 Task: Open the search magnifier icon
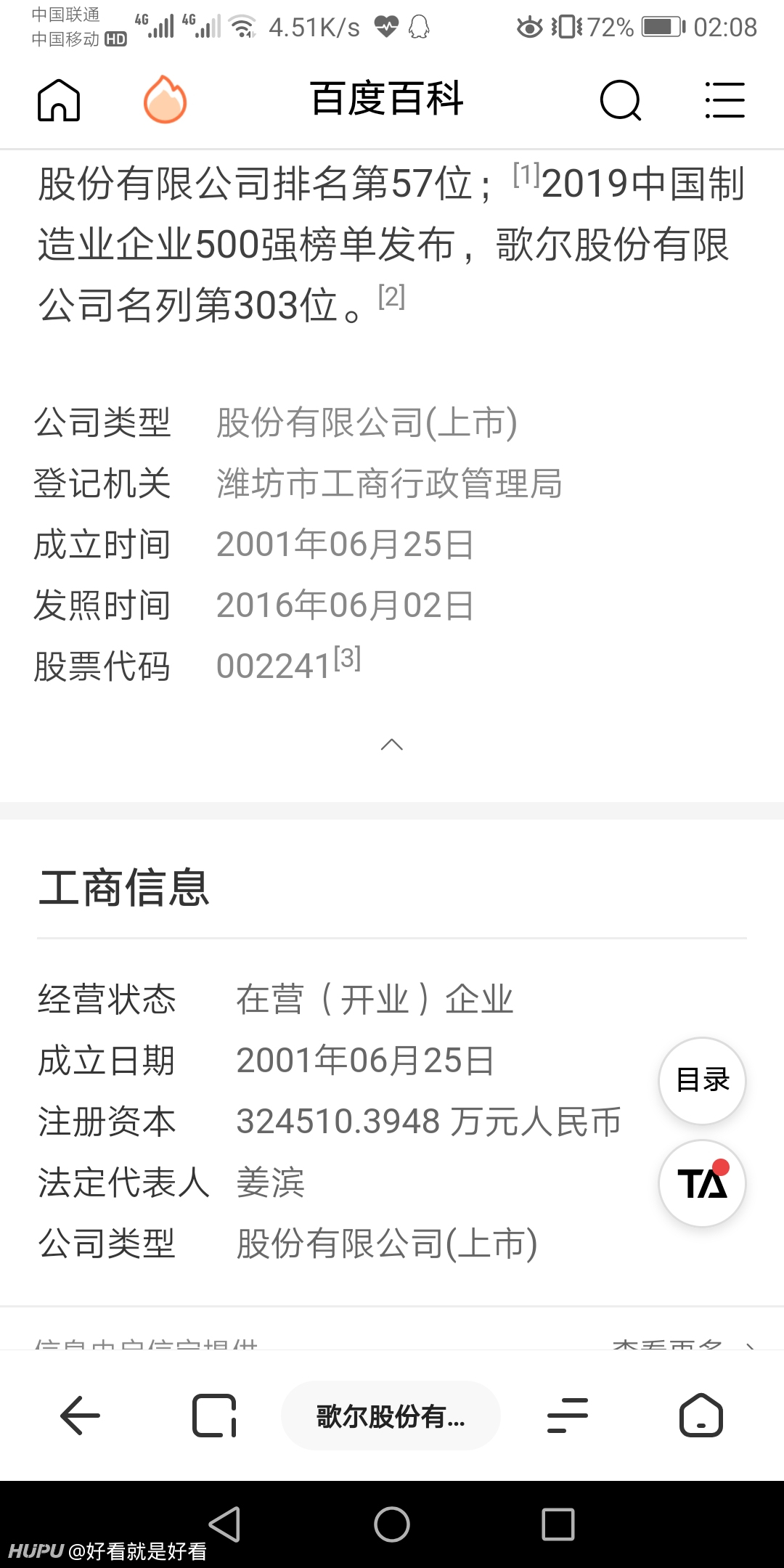click(621, 100)
